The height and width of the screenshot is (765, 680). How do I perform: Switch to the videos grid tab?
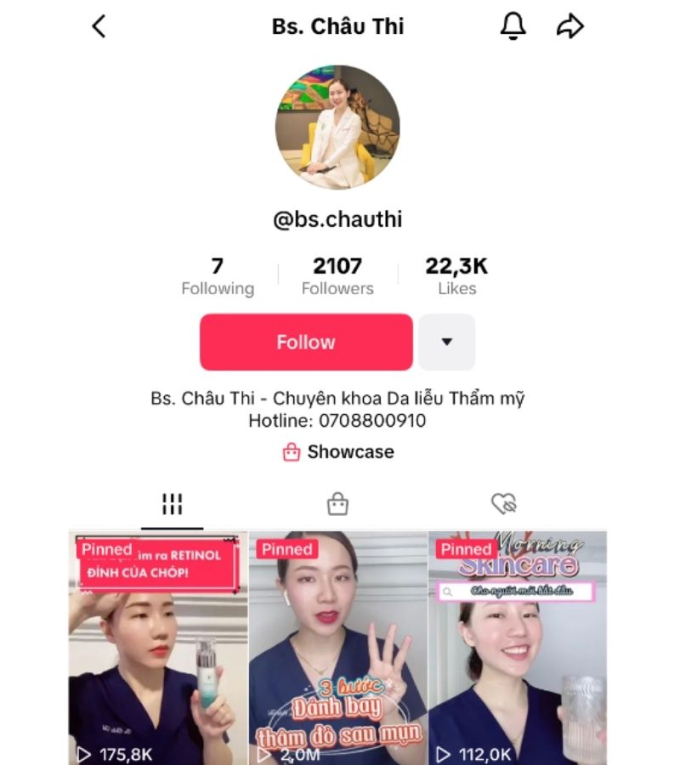(x=172, y=504)
